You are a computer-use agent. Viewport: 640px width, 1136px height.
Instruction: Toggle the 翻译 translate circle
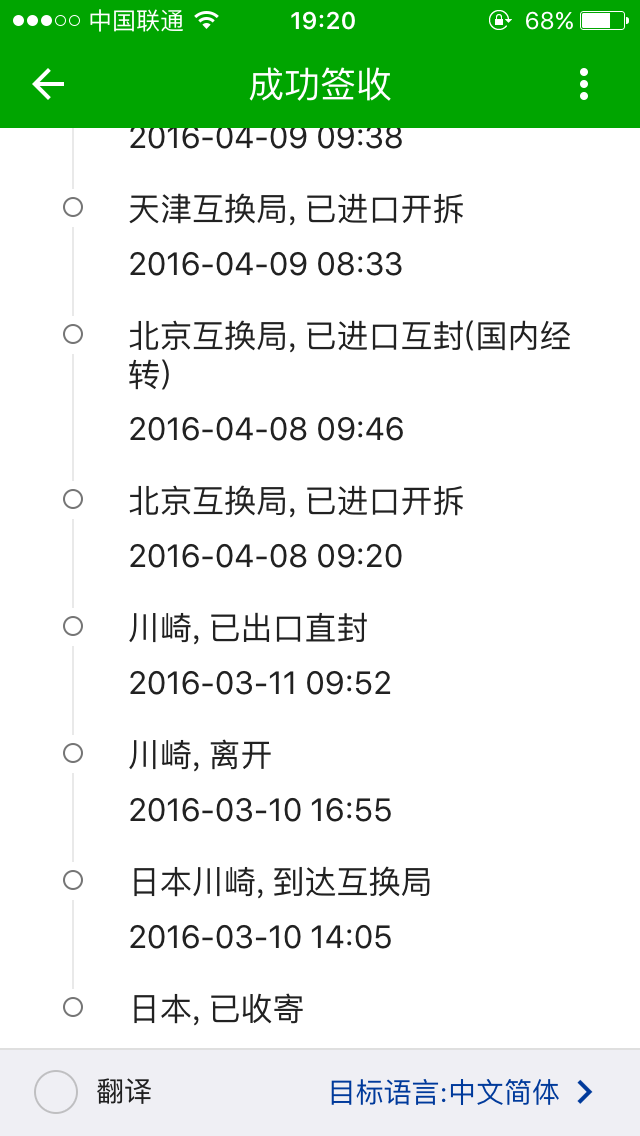pos(56,1092)
